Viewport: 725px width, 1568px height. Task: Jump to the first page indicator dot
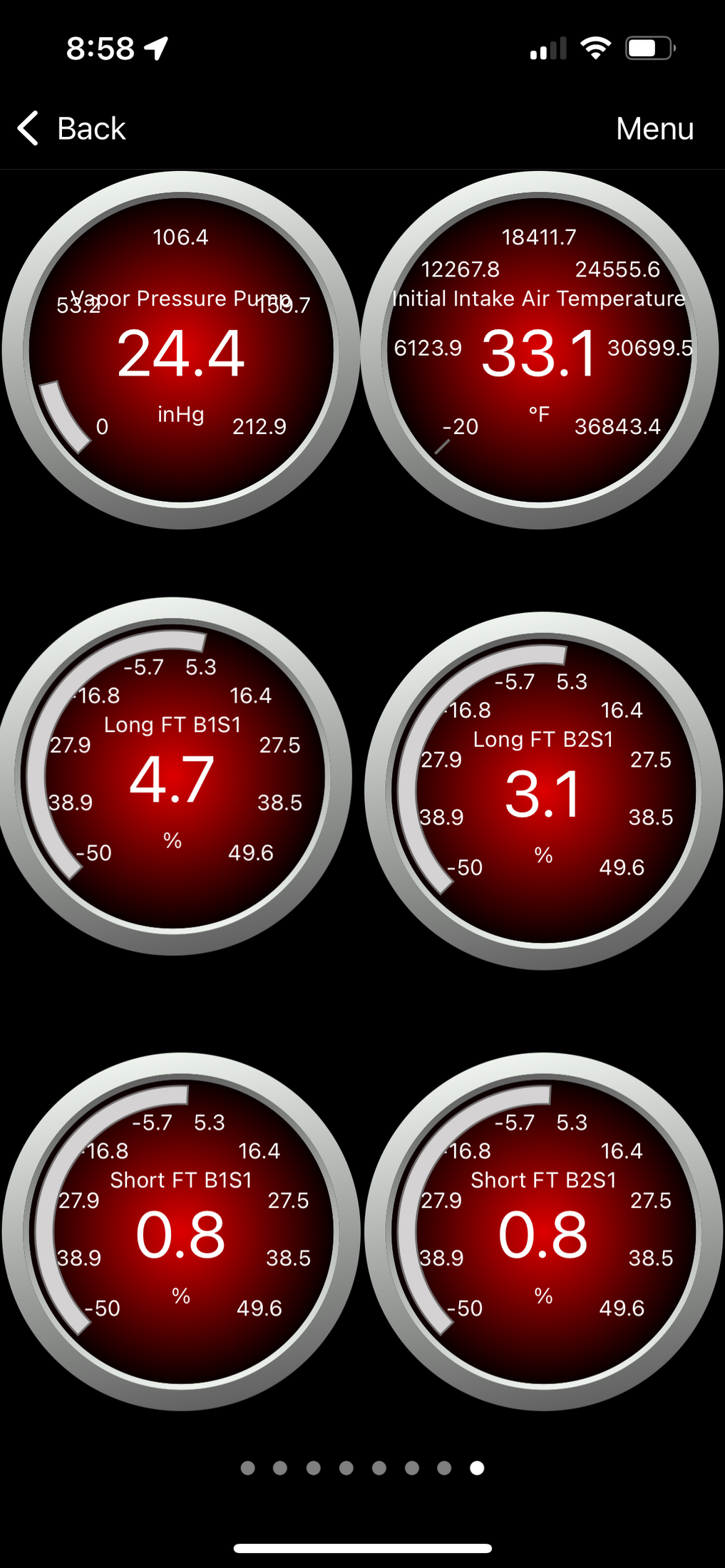coord(247,1468)
